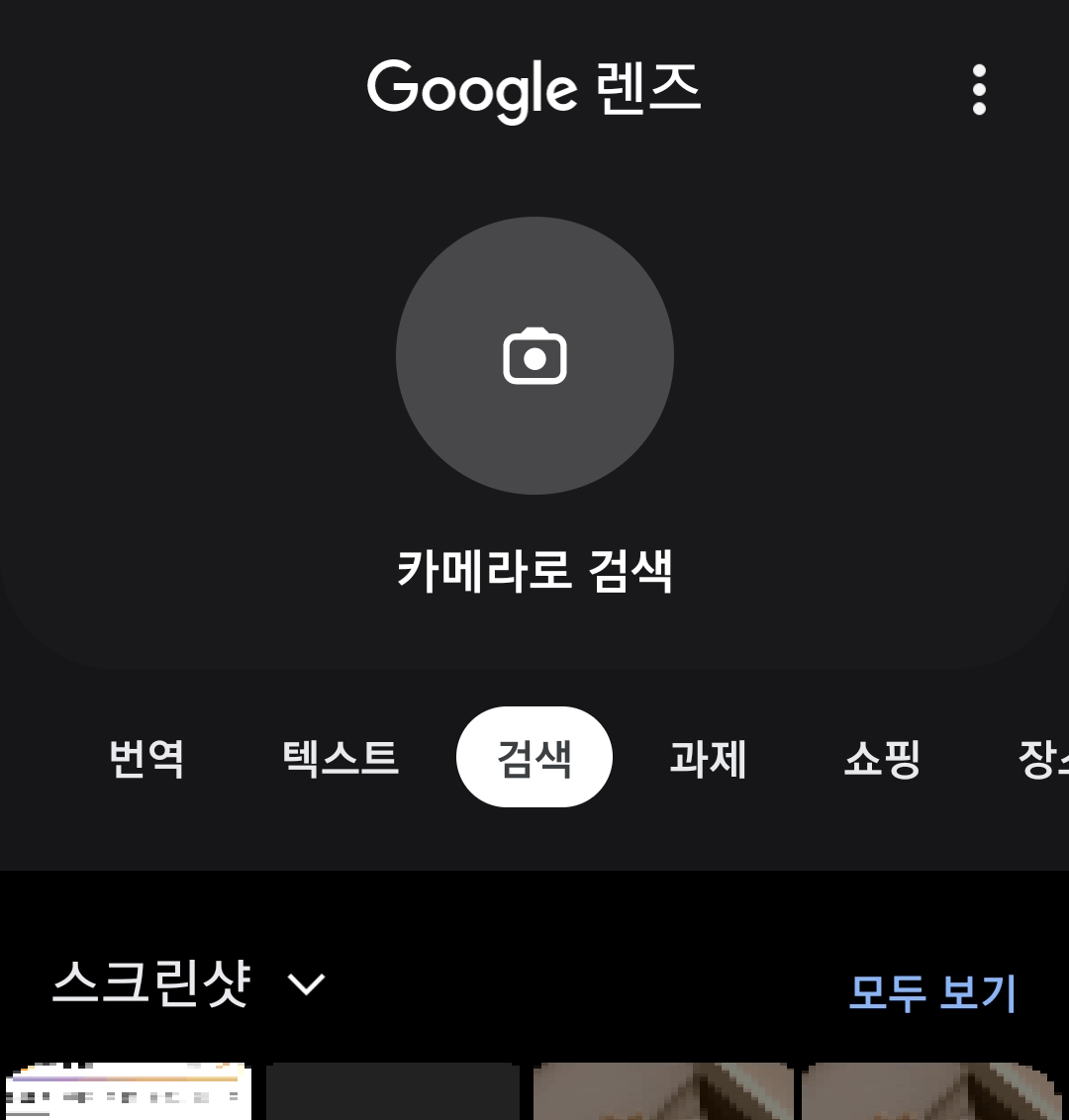Image resolution: width=1069 pixels, height=1120 pixels.
Task: Select the 쇼핑 tab in mode bar
Action: click(881, 757)
